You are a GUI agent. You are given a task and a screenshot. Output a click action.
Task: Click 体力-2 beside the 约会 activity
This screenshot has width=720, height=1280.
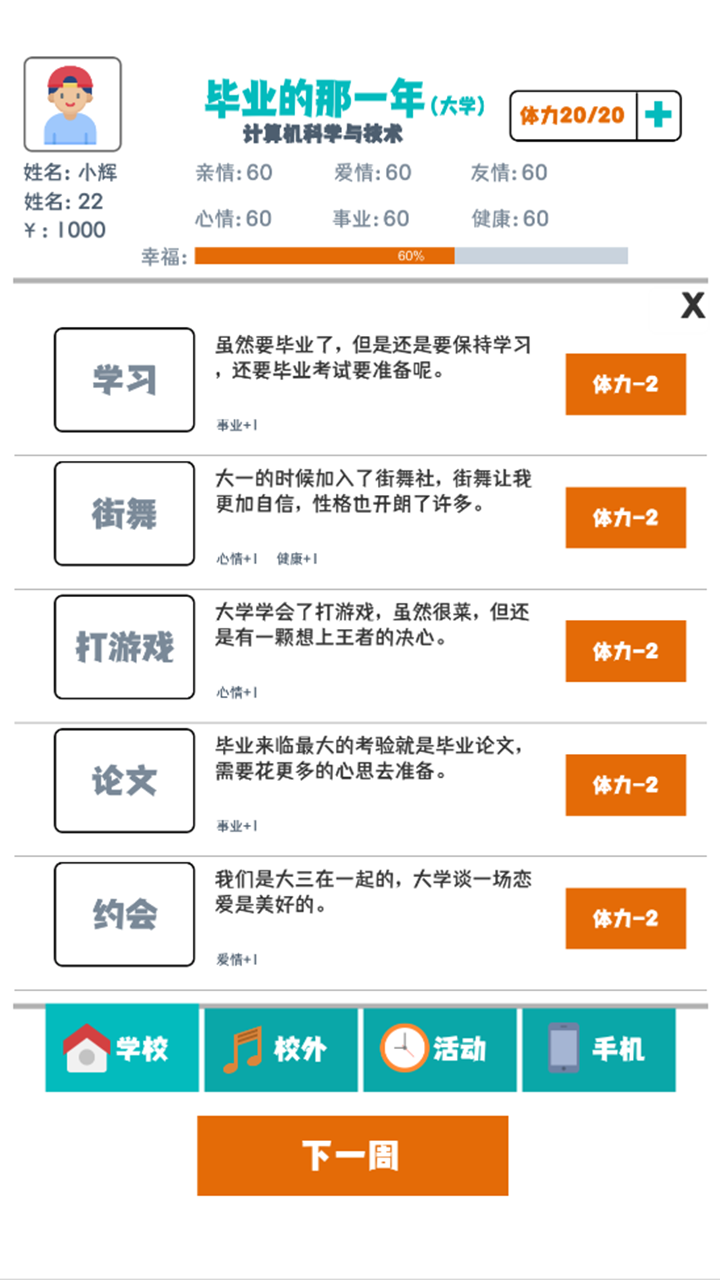click(x=626, y=917)
